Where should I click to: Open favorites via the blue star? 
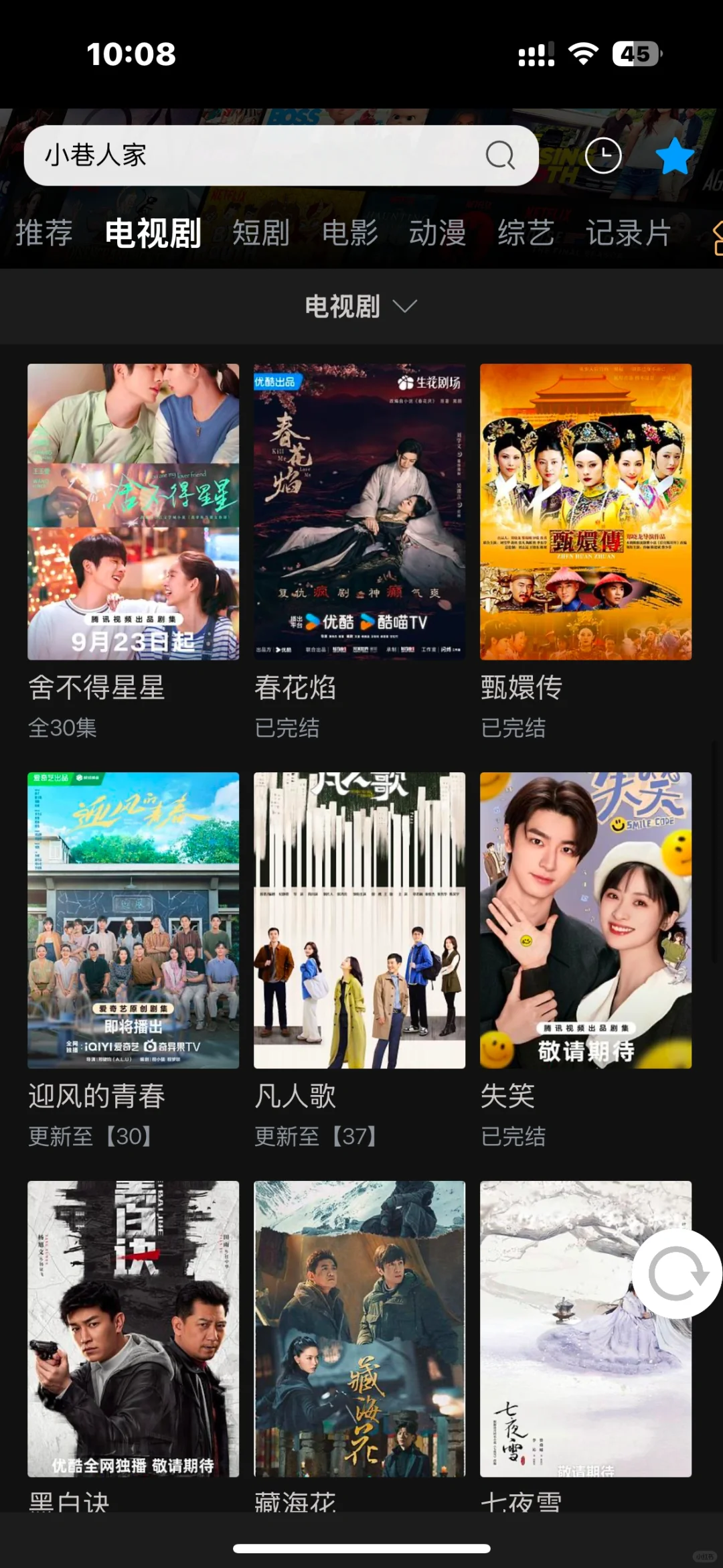coord(674,156)
